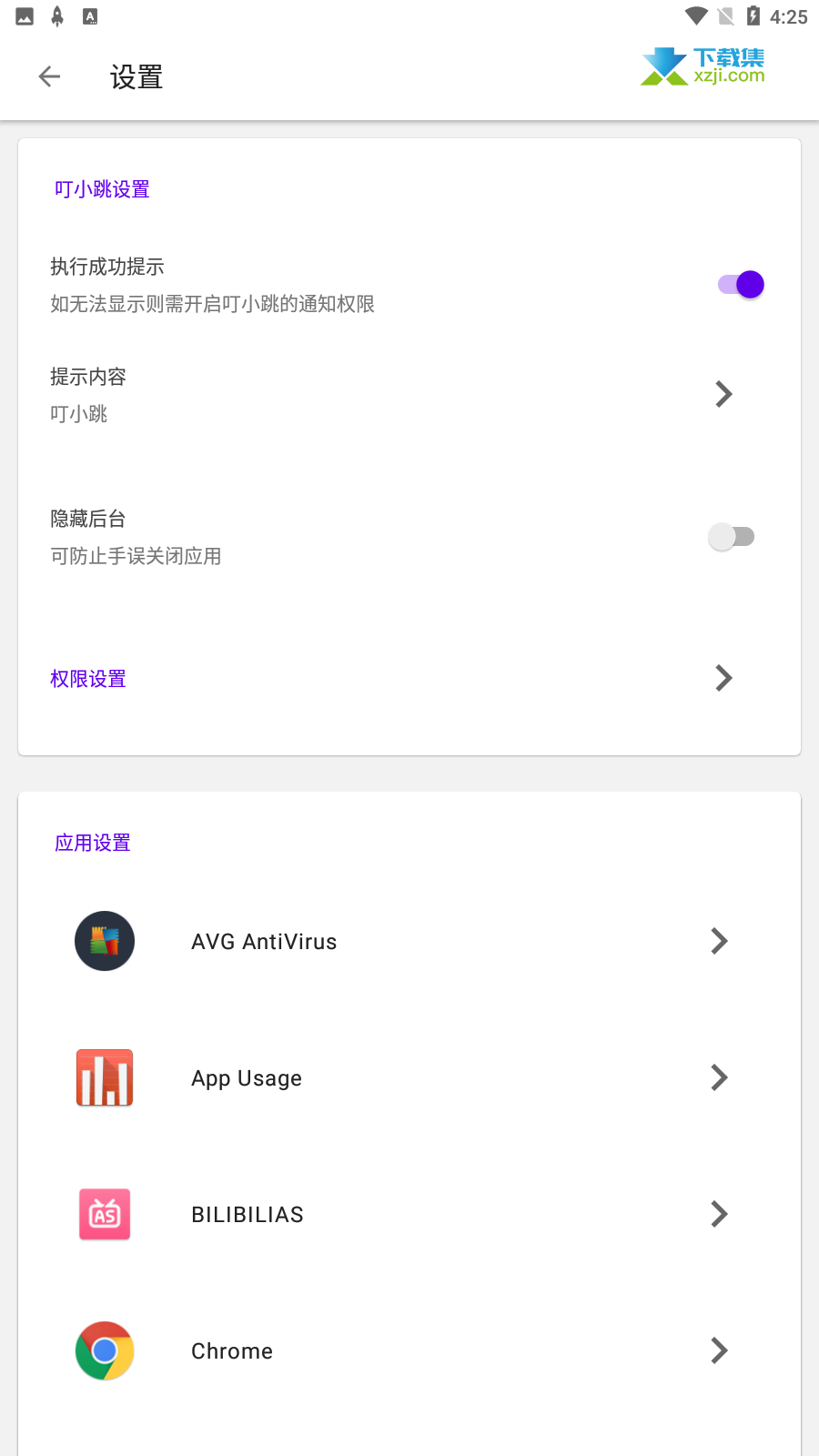
Task: Open the 提示内容 setting row
Action: [x=409, y=394]
